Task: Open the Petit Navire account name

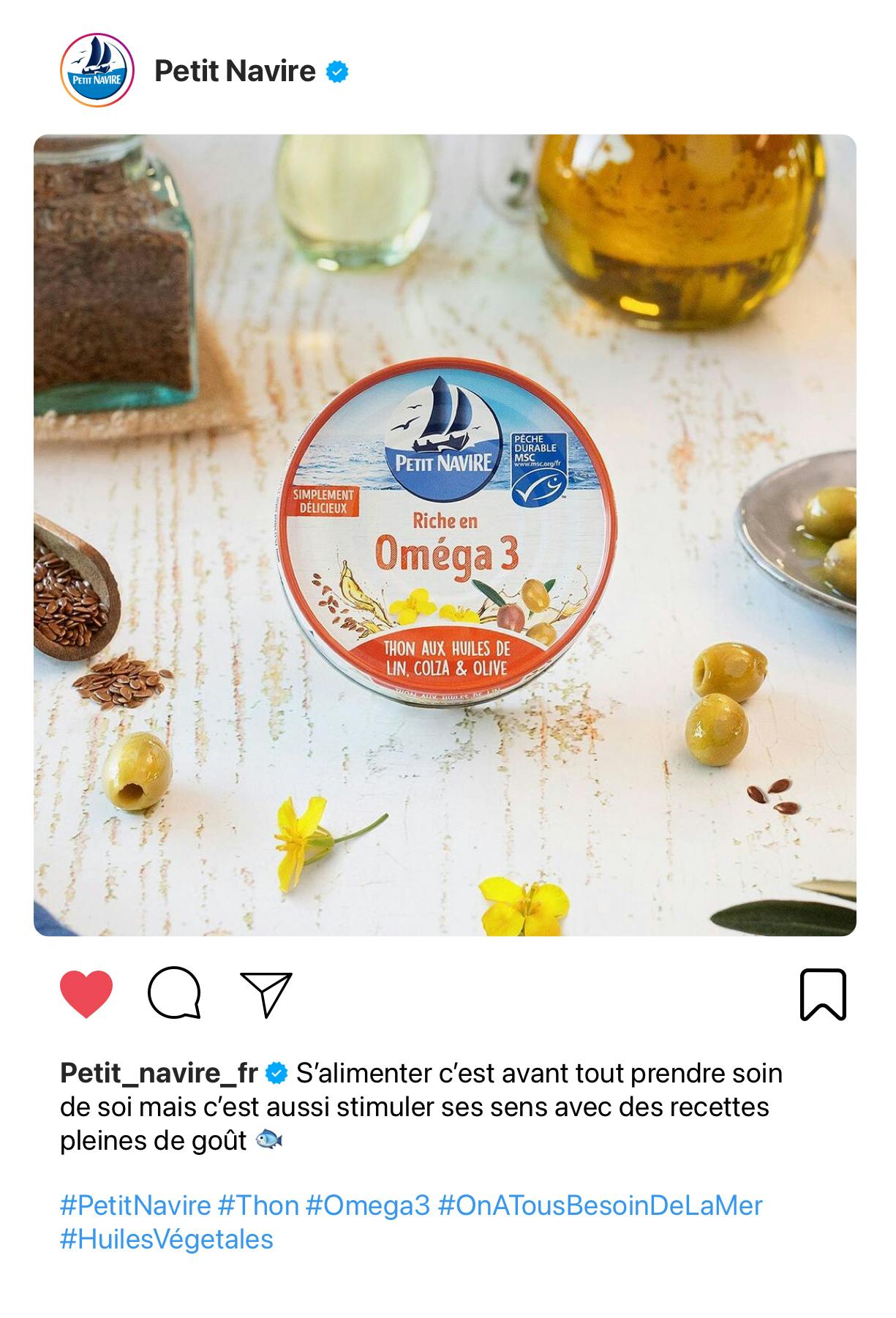Action: pyautogui.click(x=235, y=71)
